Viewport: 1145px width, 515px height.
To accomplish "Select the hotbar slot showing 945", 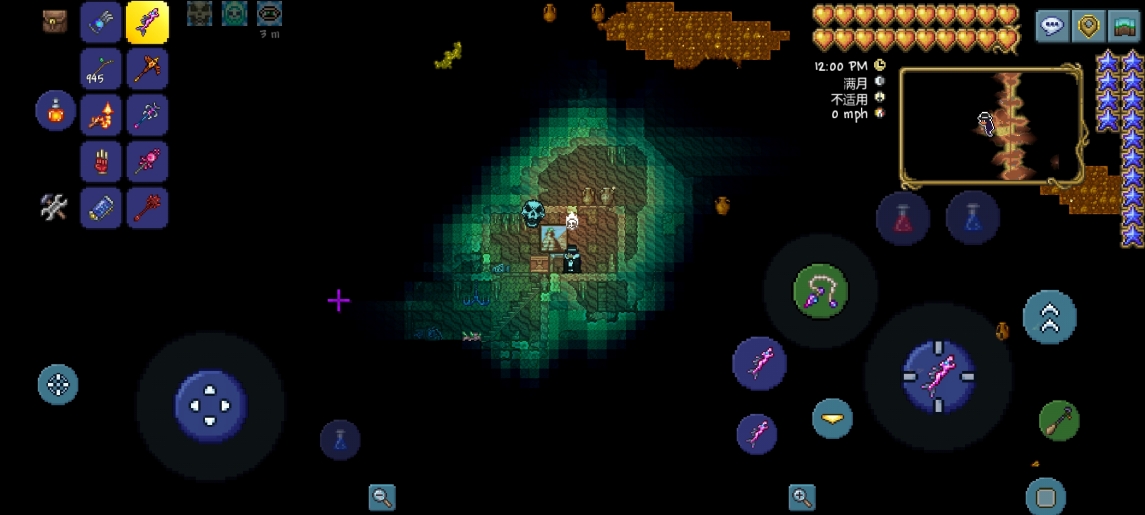I will (x=101, y=68).
